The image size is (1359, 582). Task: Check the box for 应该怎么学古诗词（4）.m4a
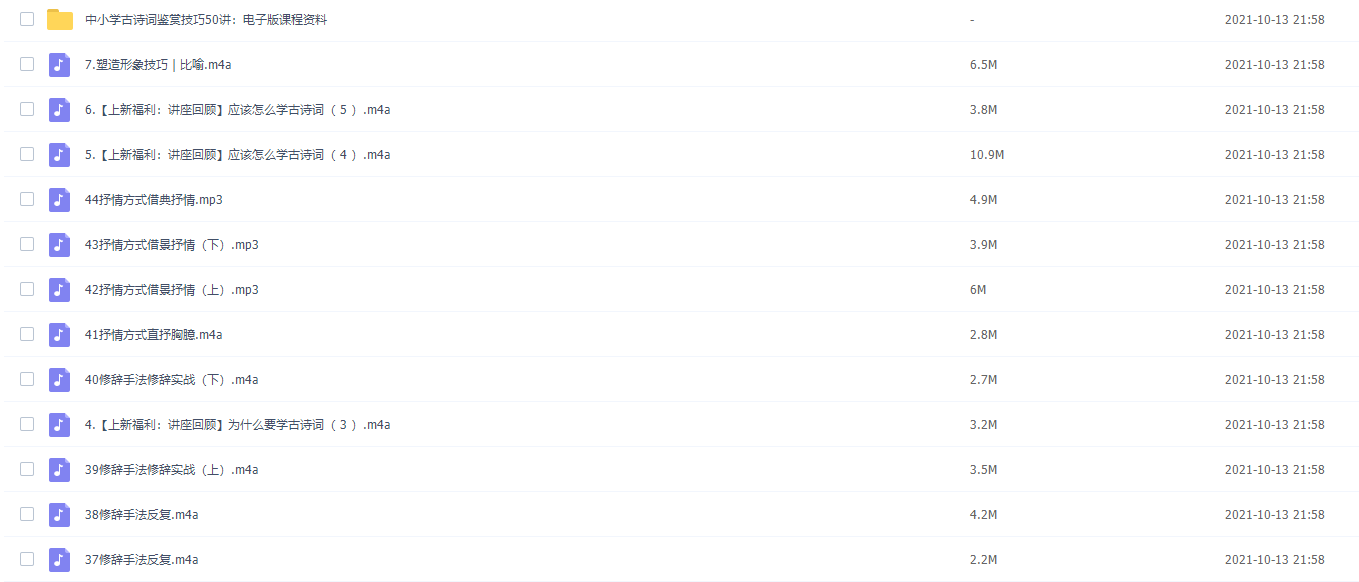pyautogui.click(x=27, y=154)
